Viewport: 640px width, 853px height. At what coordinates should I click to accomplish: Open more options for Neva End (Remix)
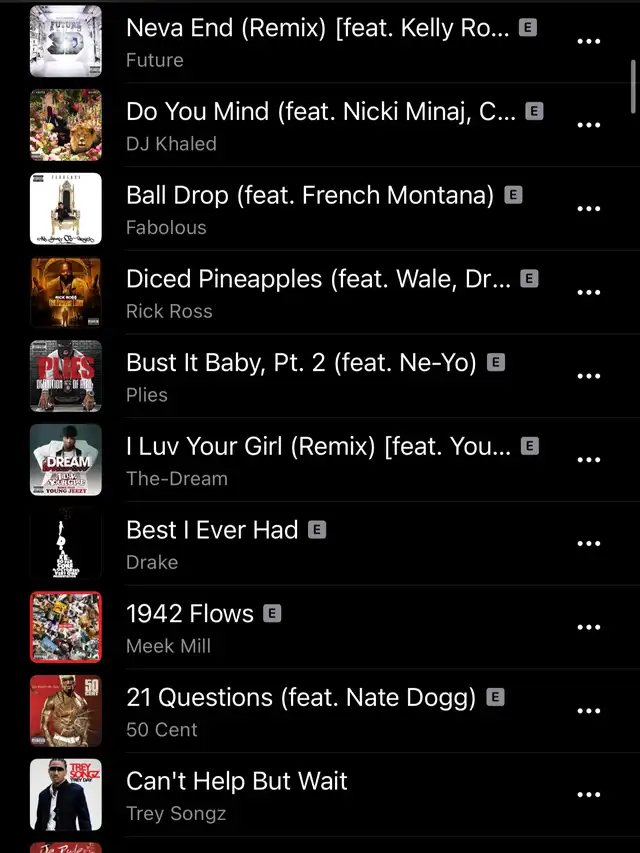click(x=589, y=42)
